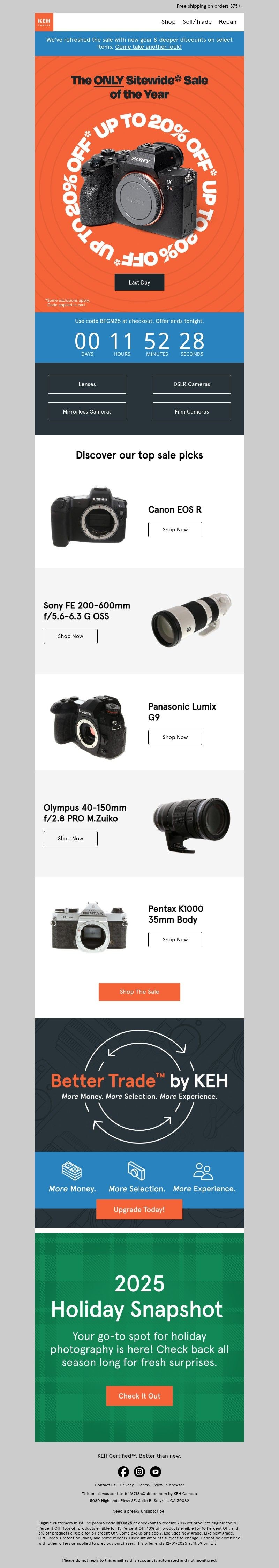Screen dimensions: 279x1568
Task: Shop Now for Olympus 40-150mm lens
Action: pyautogui.click(x=70, y=838)
